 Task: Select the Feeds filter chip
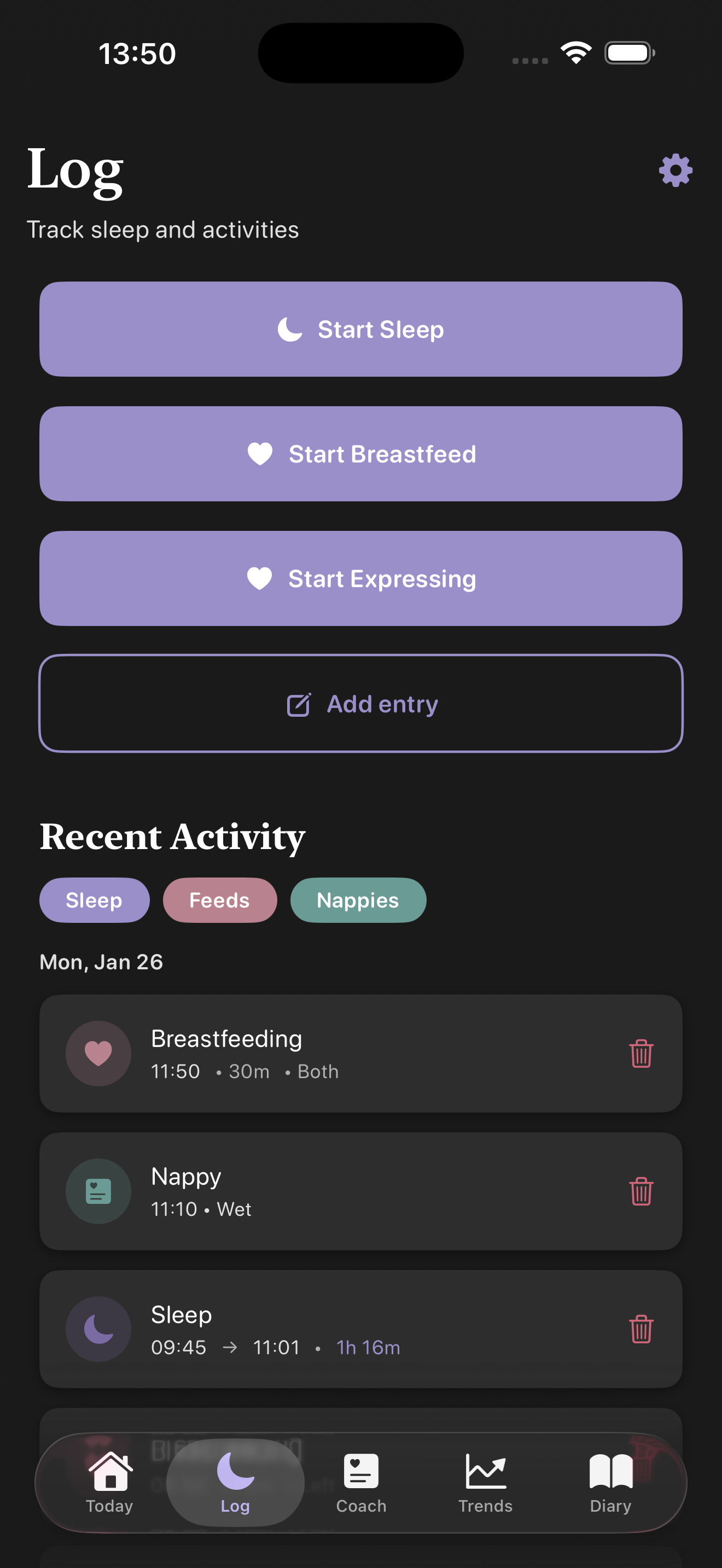pos(220,900)
